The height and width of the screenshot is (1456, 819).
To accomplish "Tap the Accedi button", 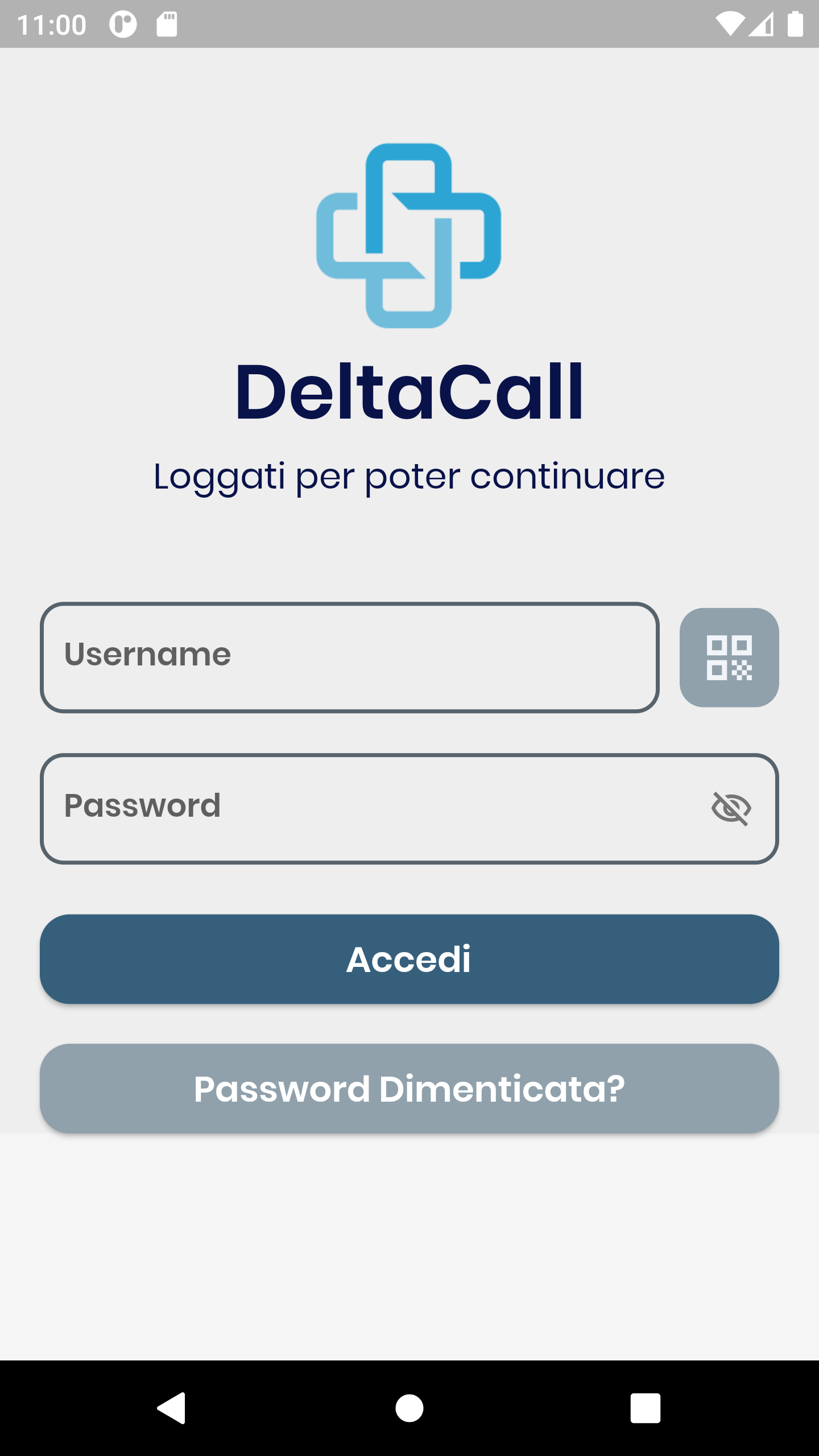I will point(409,959).
